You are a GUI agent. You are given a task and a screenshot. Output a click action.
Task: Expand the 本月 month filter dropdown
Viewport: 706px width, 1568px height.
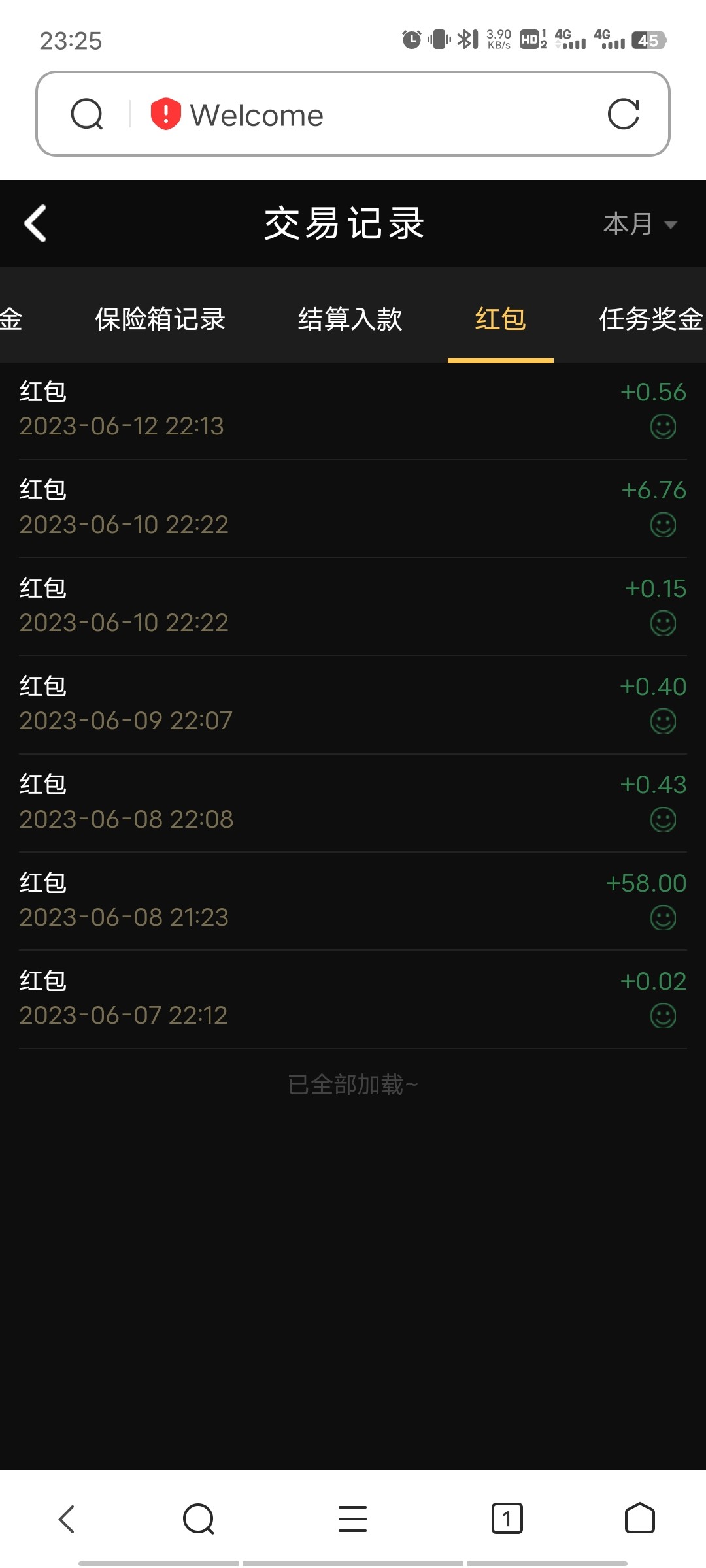click(639, 224)
